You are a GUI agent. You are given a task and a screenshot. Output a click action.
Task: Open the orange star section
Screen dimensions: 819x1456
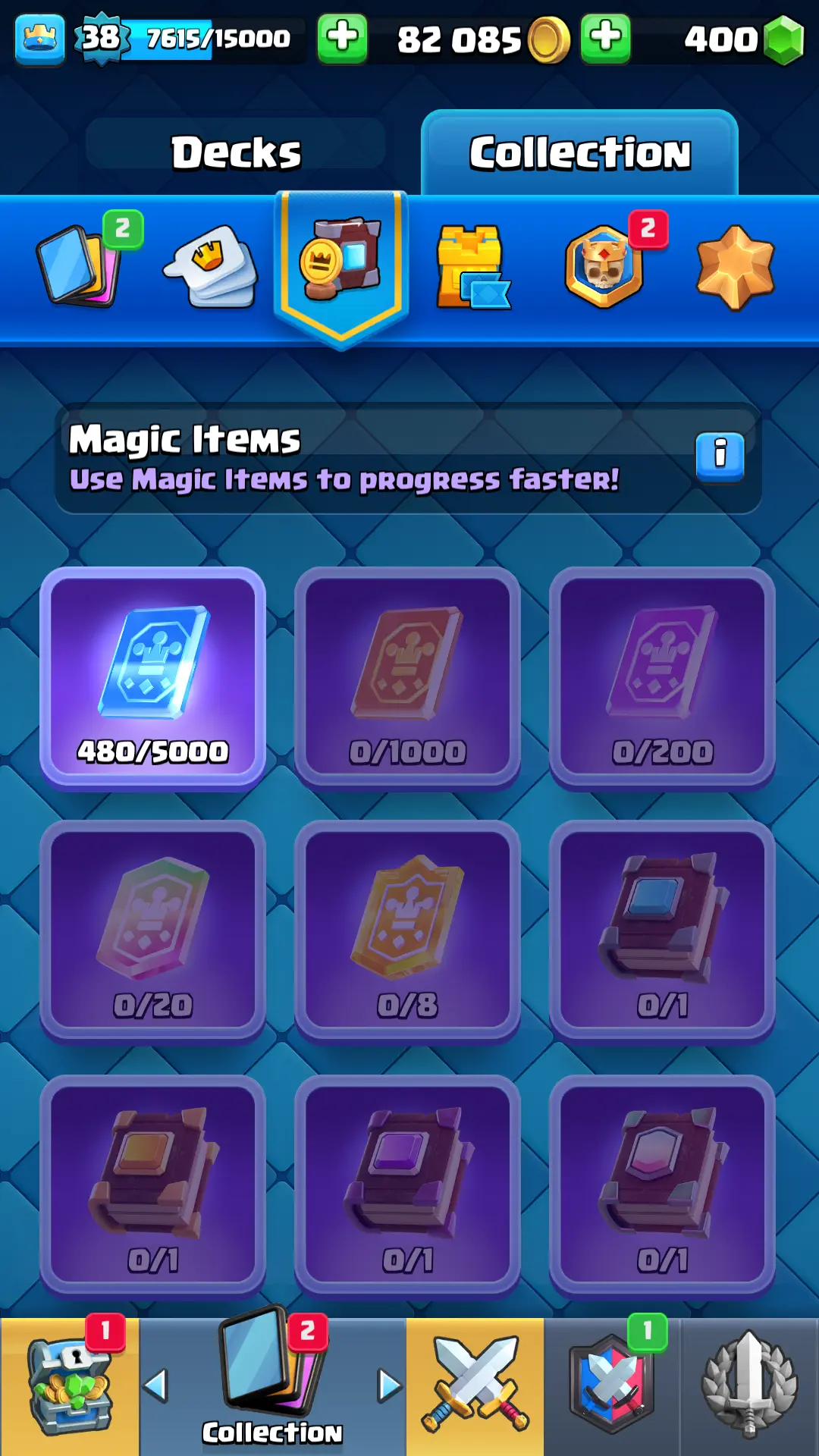click(735, 267)
